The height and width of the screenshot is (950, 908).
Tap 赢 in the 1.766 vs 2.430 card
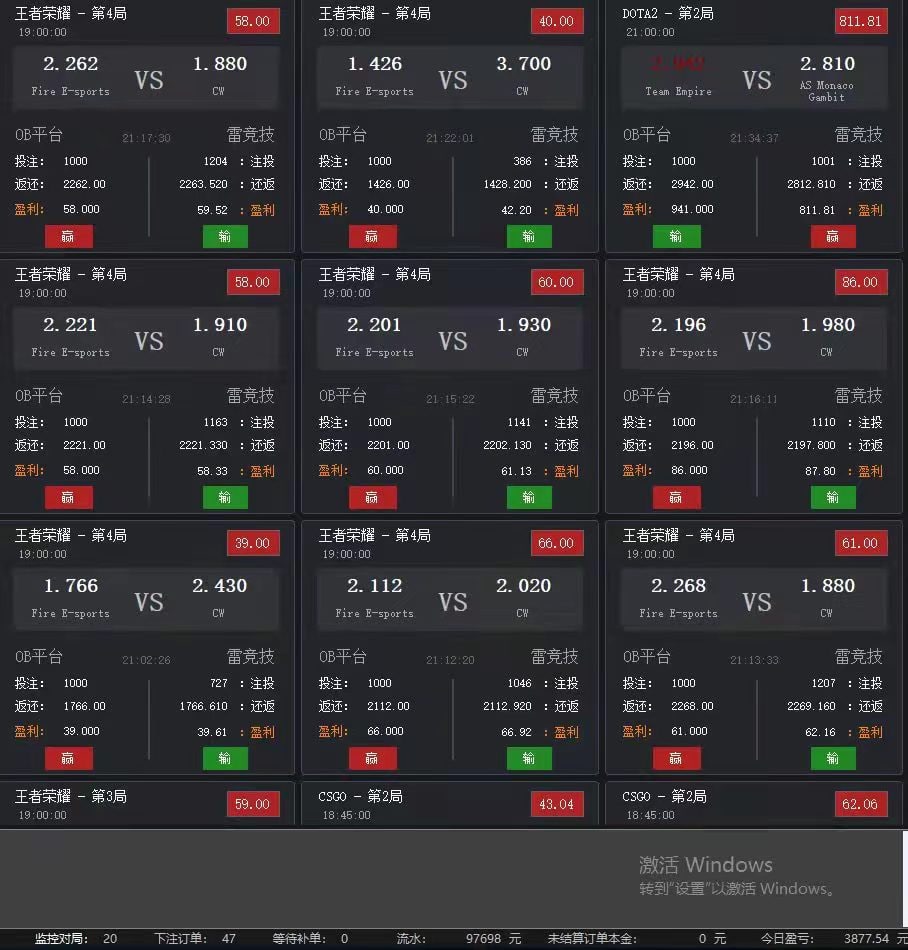coord(69,758)
